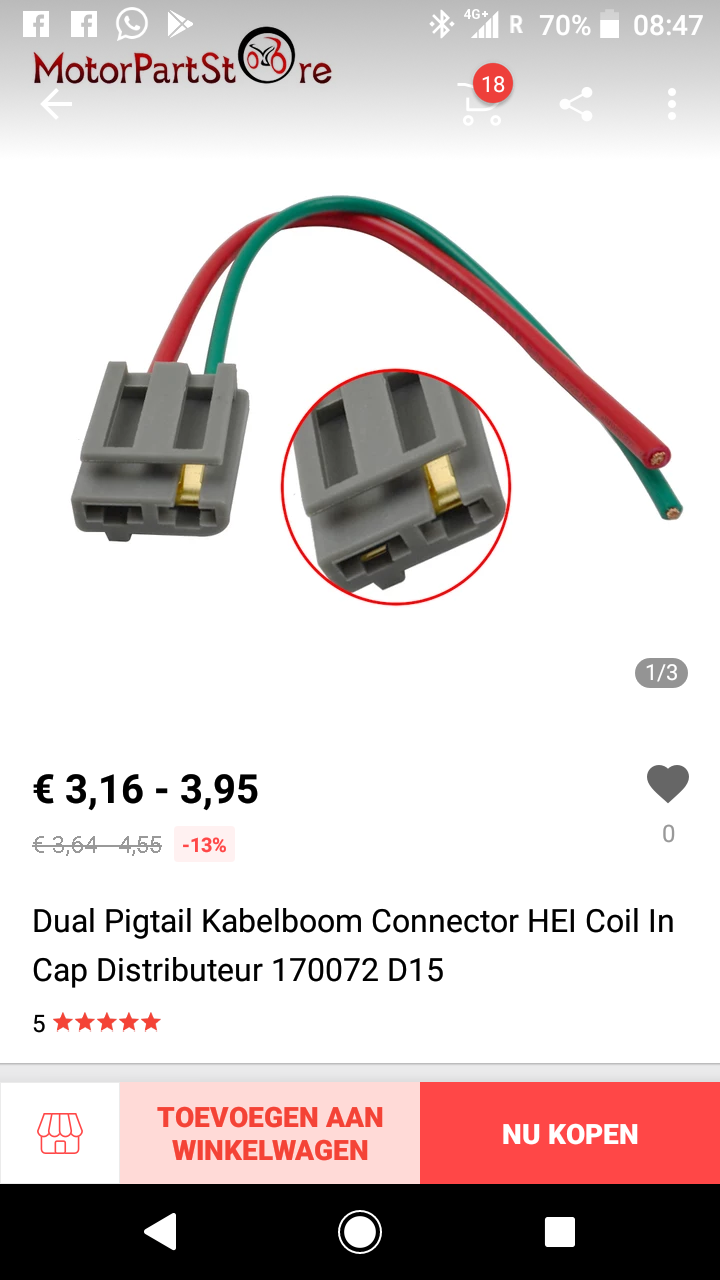
Task: Go back using the top-left arrow
Action: [56, 104]
